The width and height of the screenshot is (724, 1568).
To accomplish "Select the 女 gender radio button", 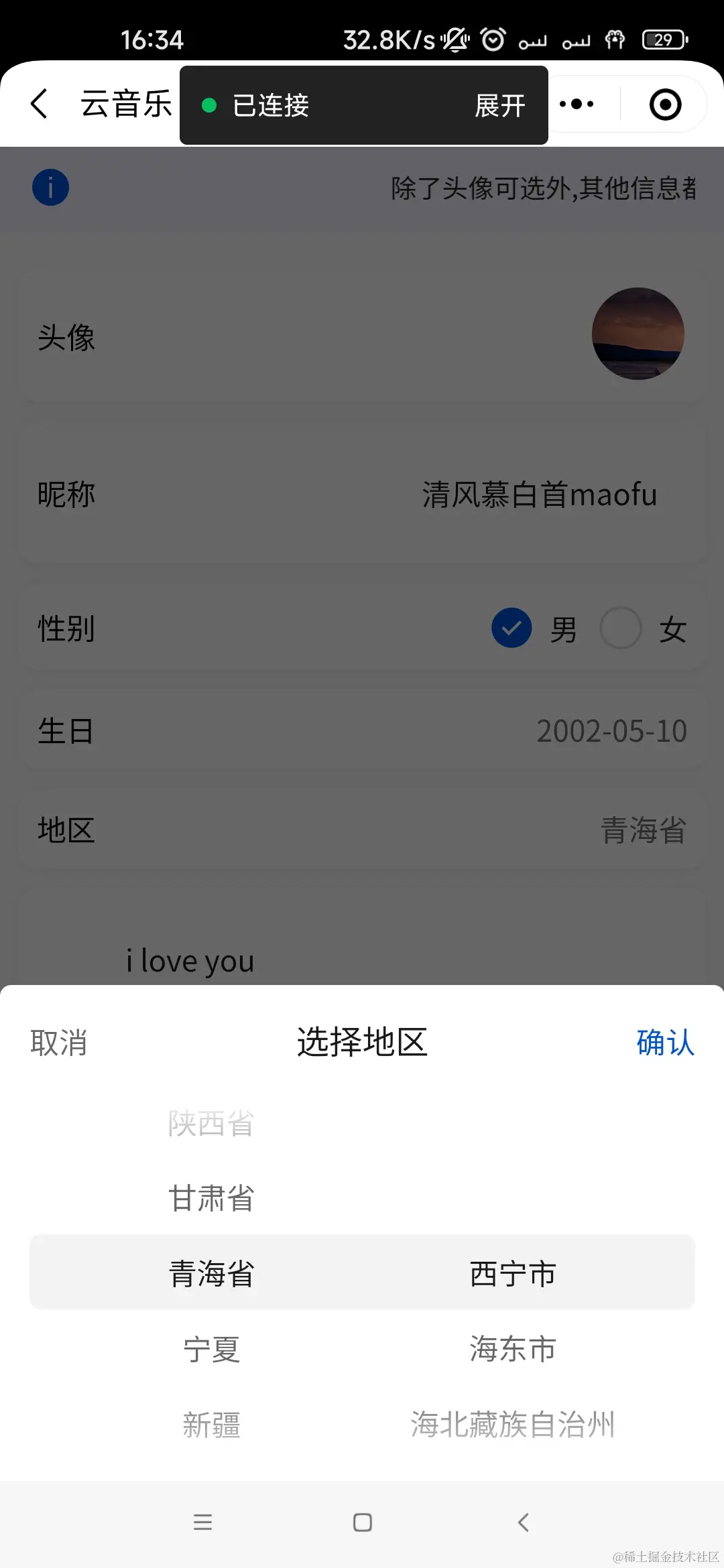I will 620,629.
